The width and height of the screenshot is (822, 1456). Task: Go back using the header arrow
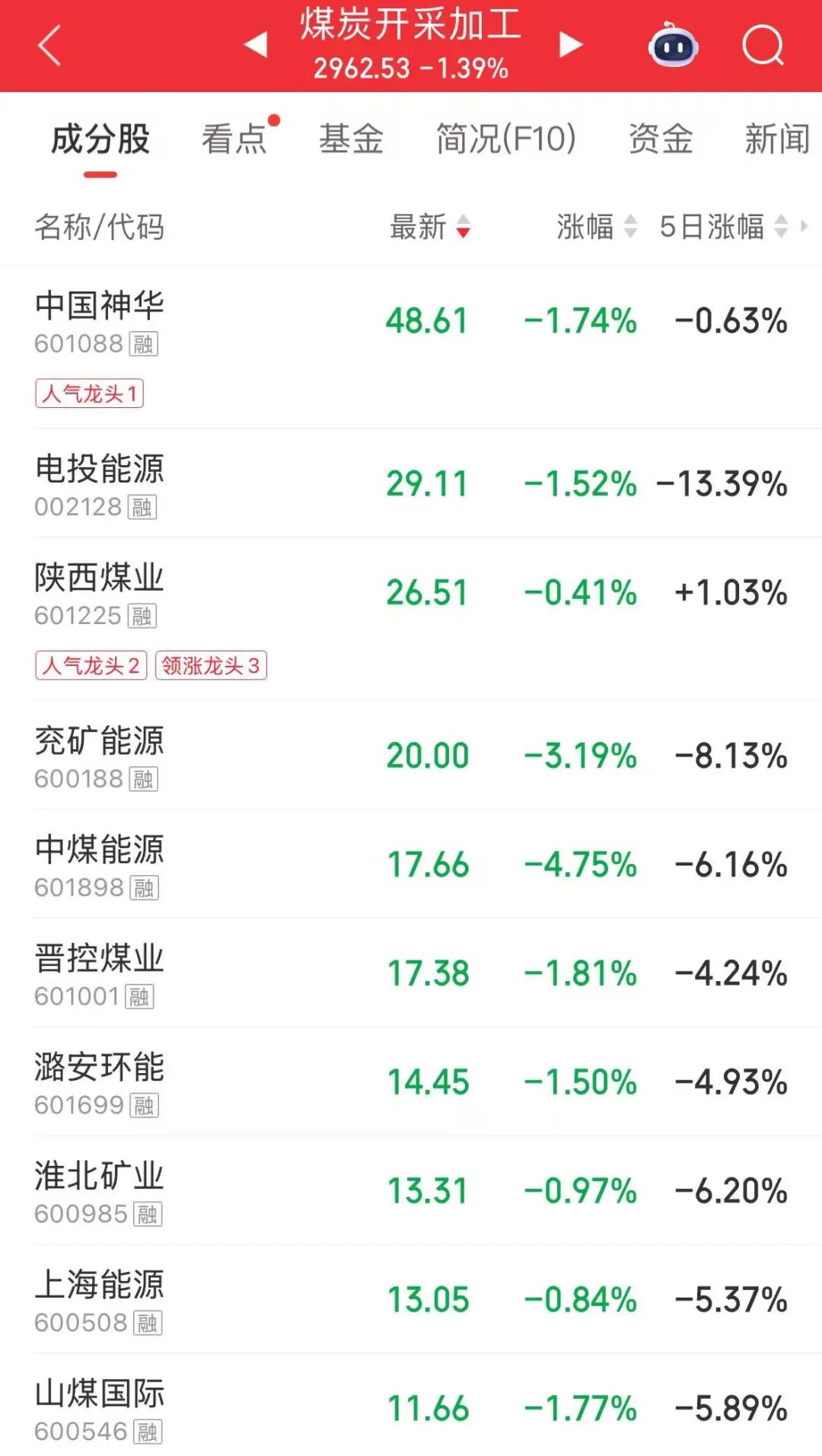(49, 46)
